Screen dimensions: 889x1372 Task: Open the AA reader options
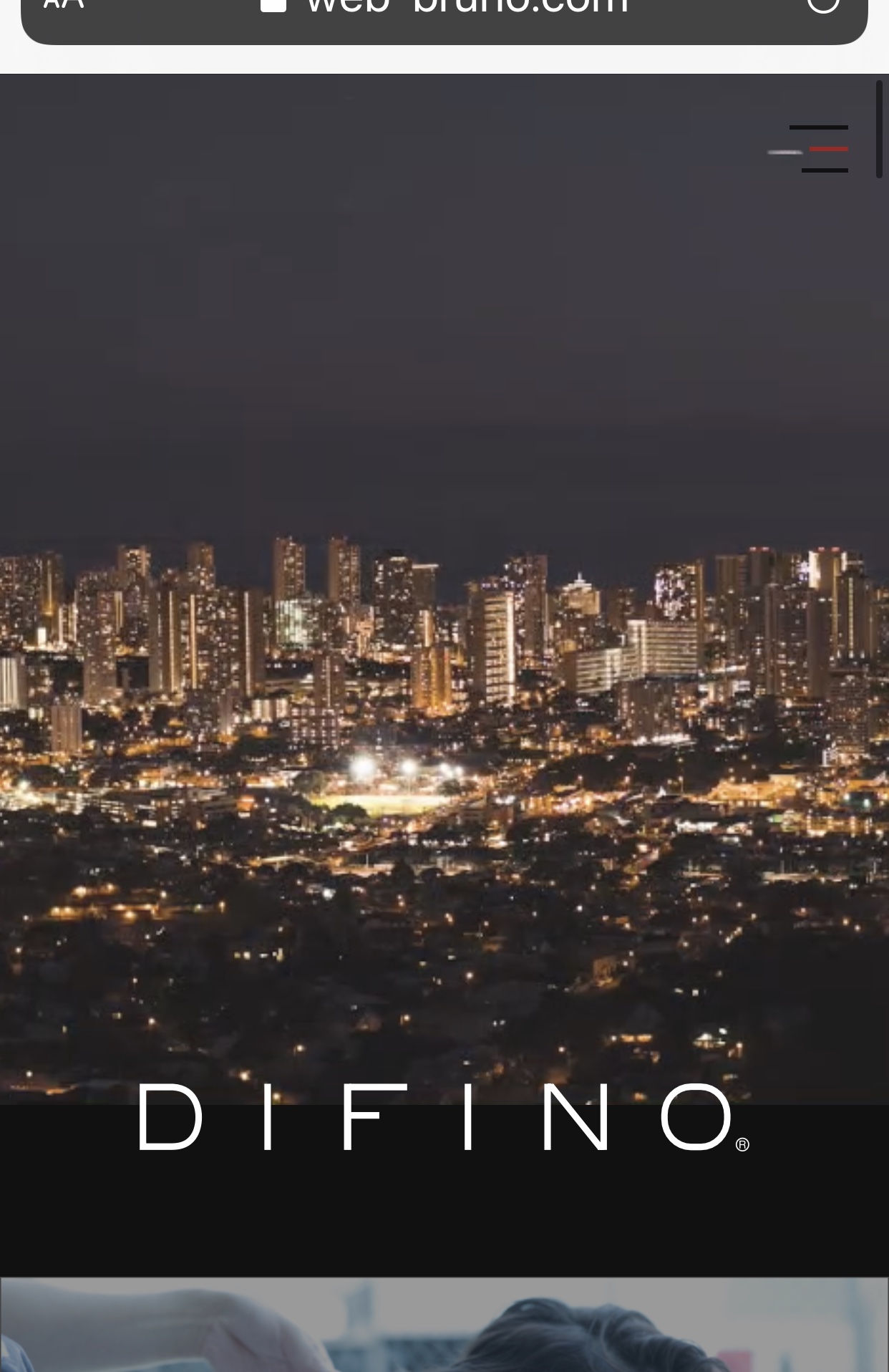(63, 6)
